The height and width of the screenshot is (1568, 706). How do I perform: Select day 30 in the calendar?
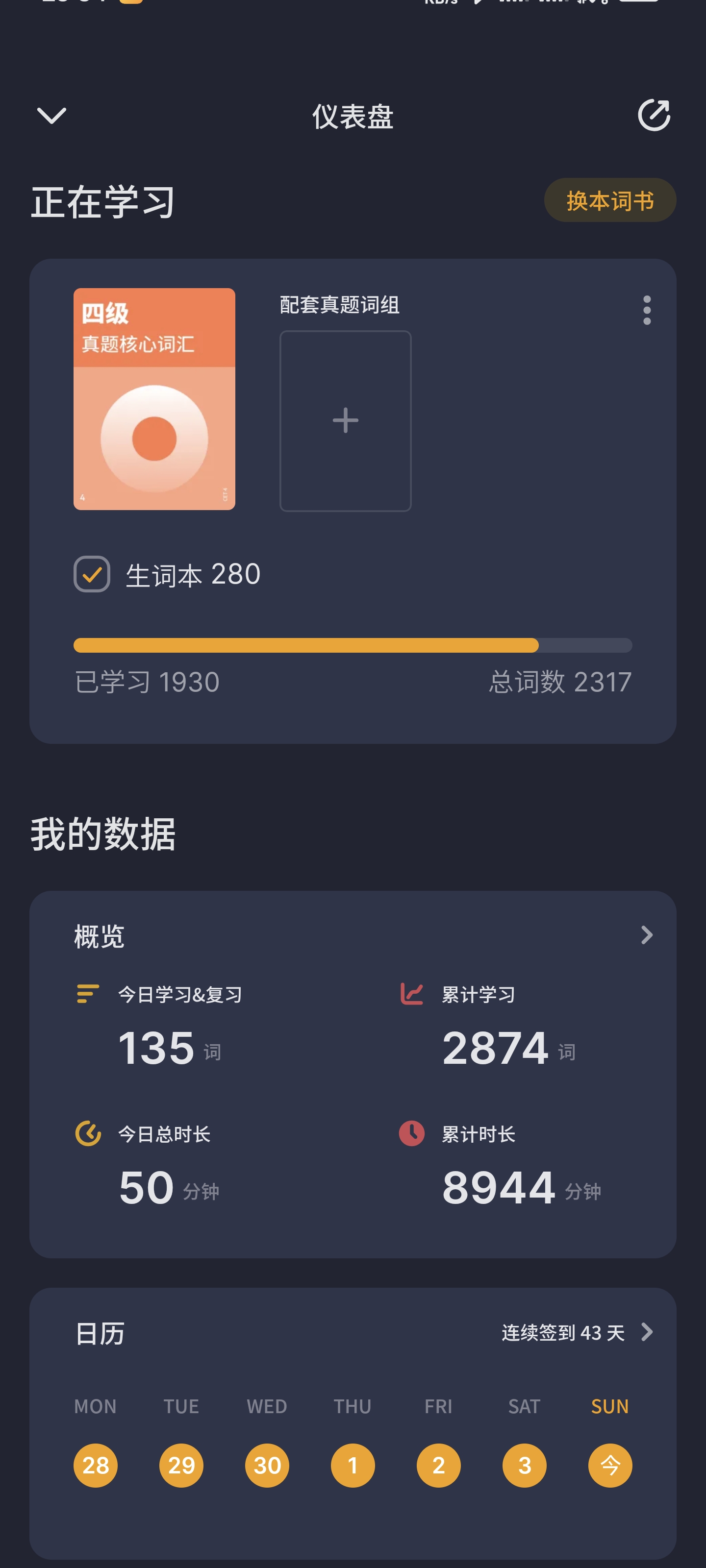267,1465
